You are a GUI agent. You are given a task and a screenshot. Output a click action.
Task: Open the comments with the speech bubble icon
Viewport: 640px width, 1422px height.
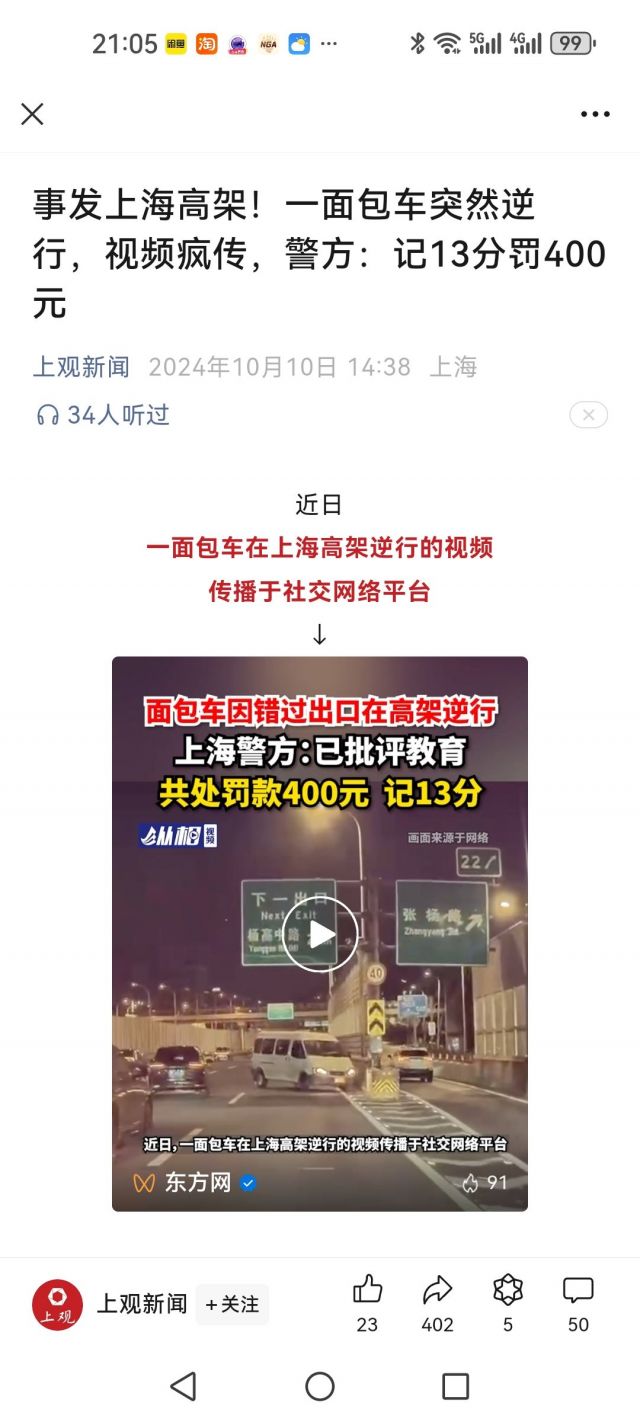click(x=578, y=1291)
